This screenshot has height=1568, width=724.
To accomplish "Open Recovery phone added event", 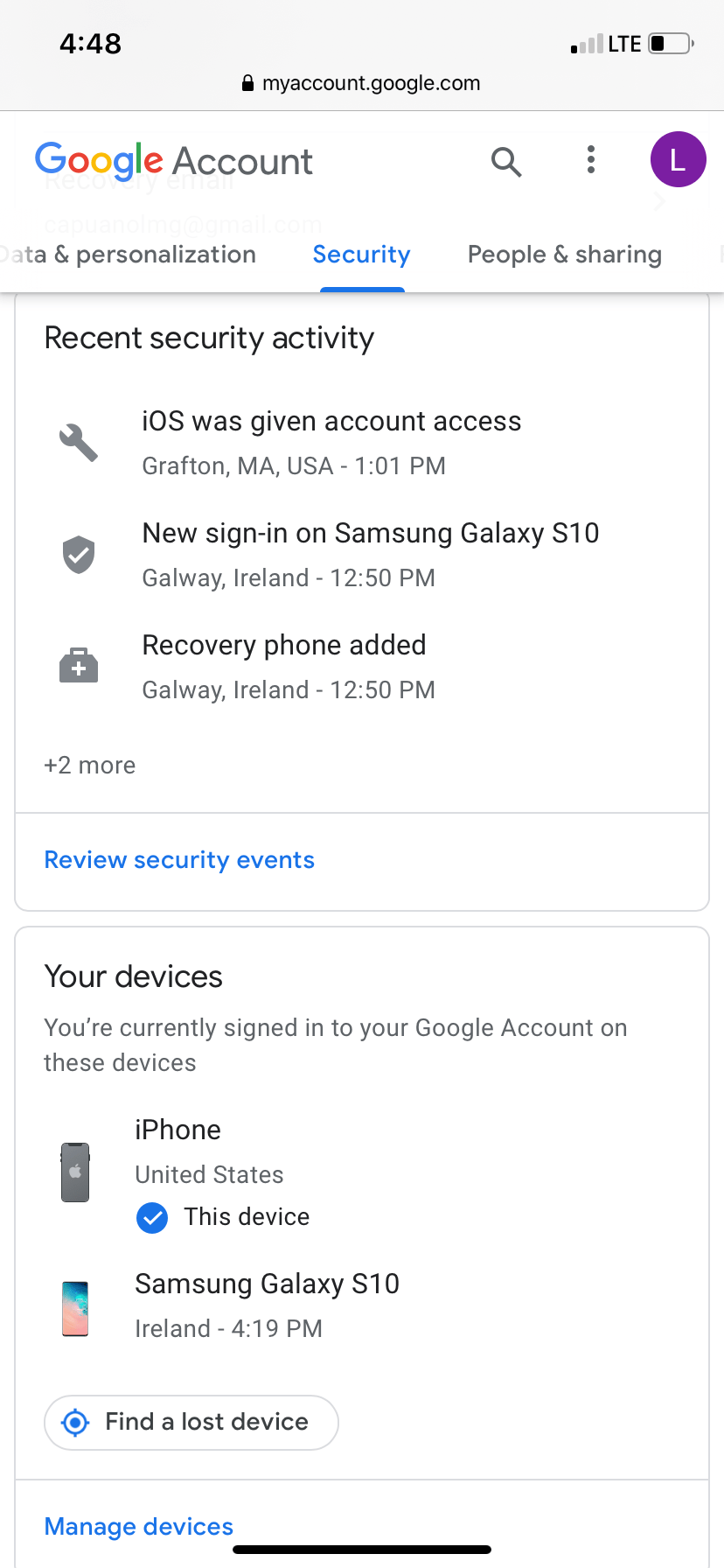I will click(x=284, y=666).
